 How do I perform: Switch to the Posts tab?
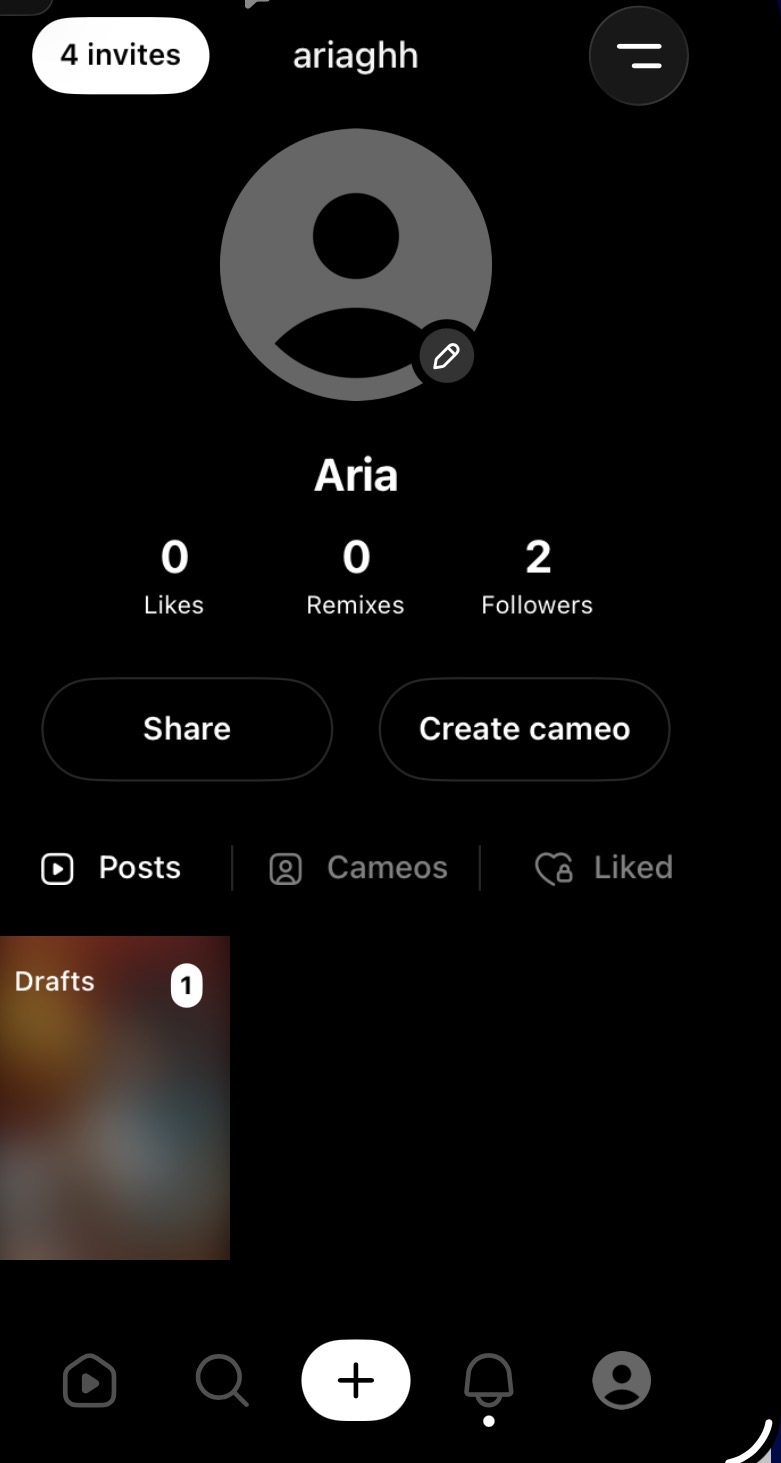pos(112,868)
